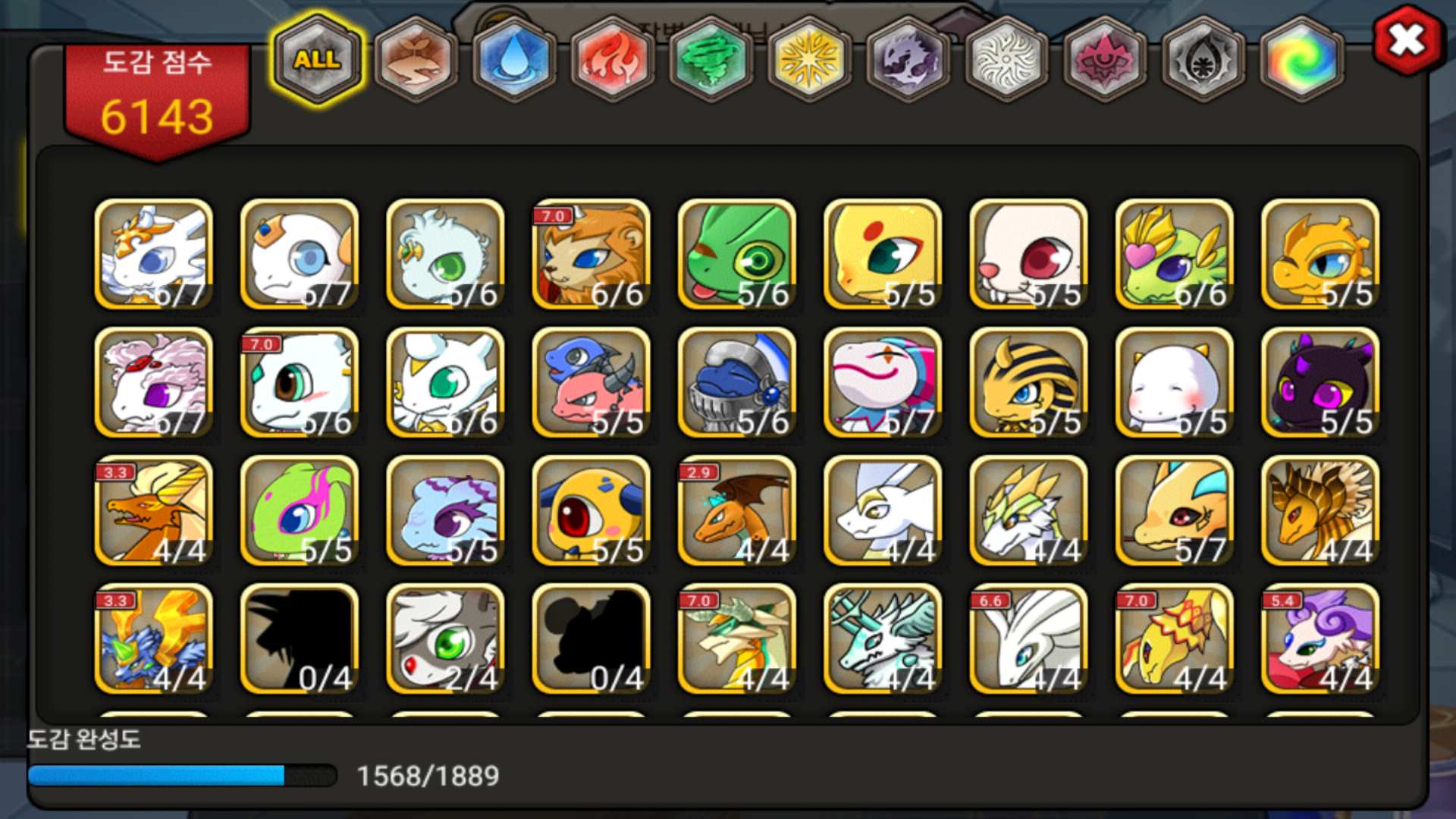Screen dimensions: 1456x819
Task: Open the lion dragon tile marked 7.0
Action: point(591,255)
